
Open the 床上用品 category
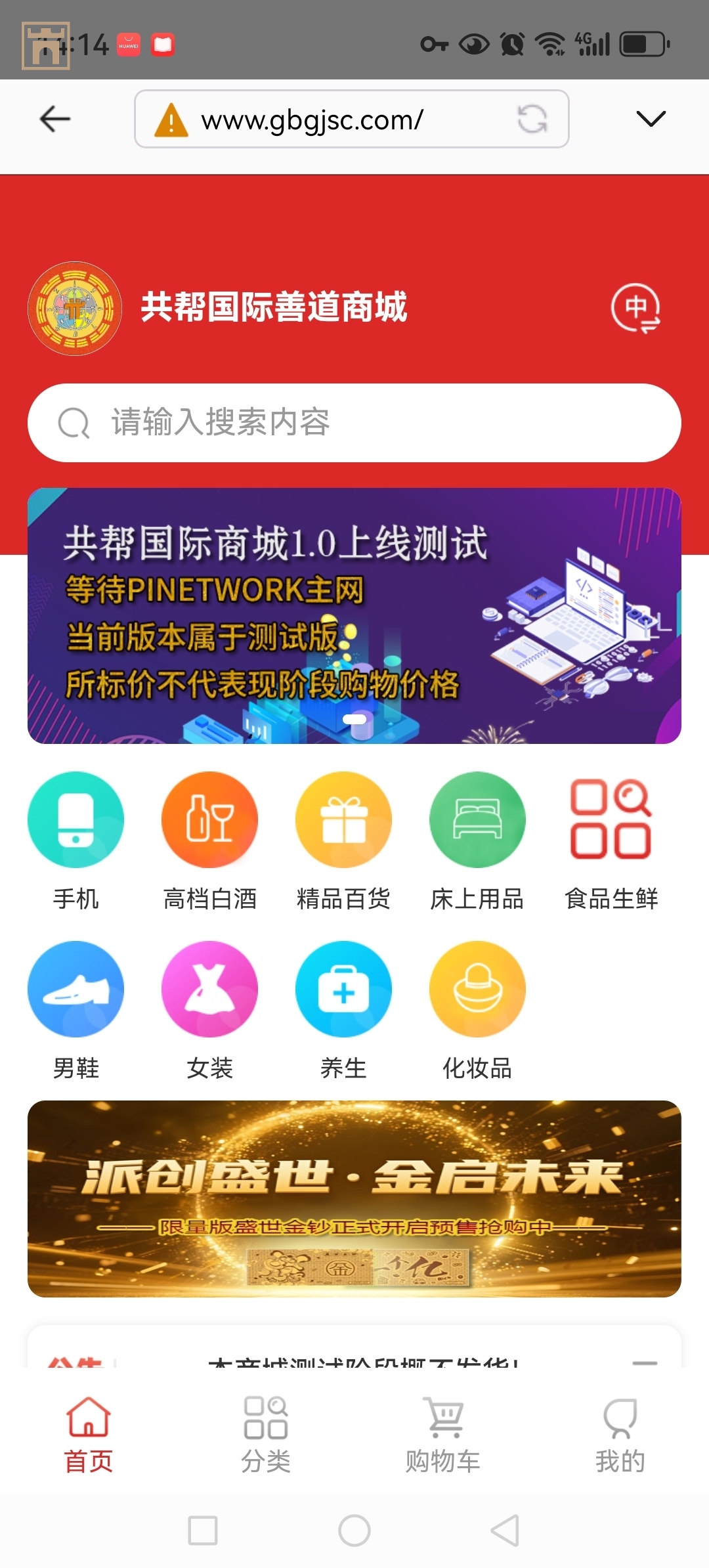(477, 840)
